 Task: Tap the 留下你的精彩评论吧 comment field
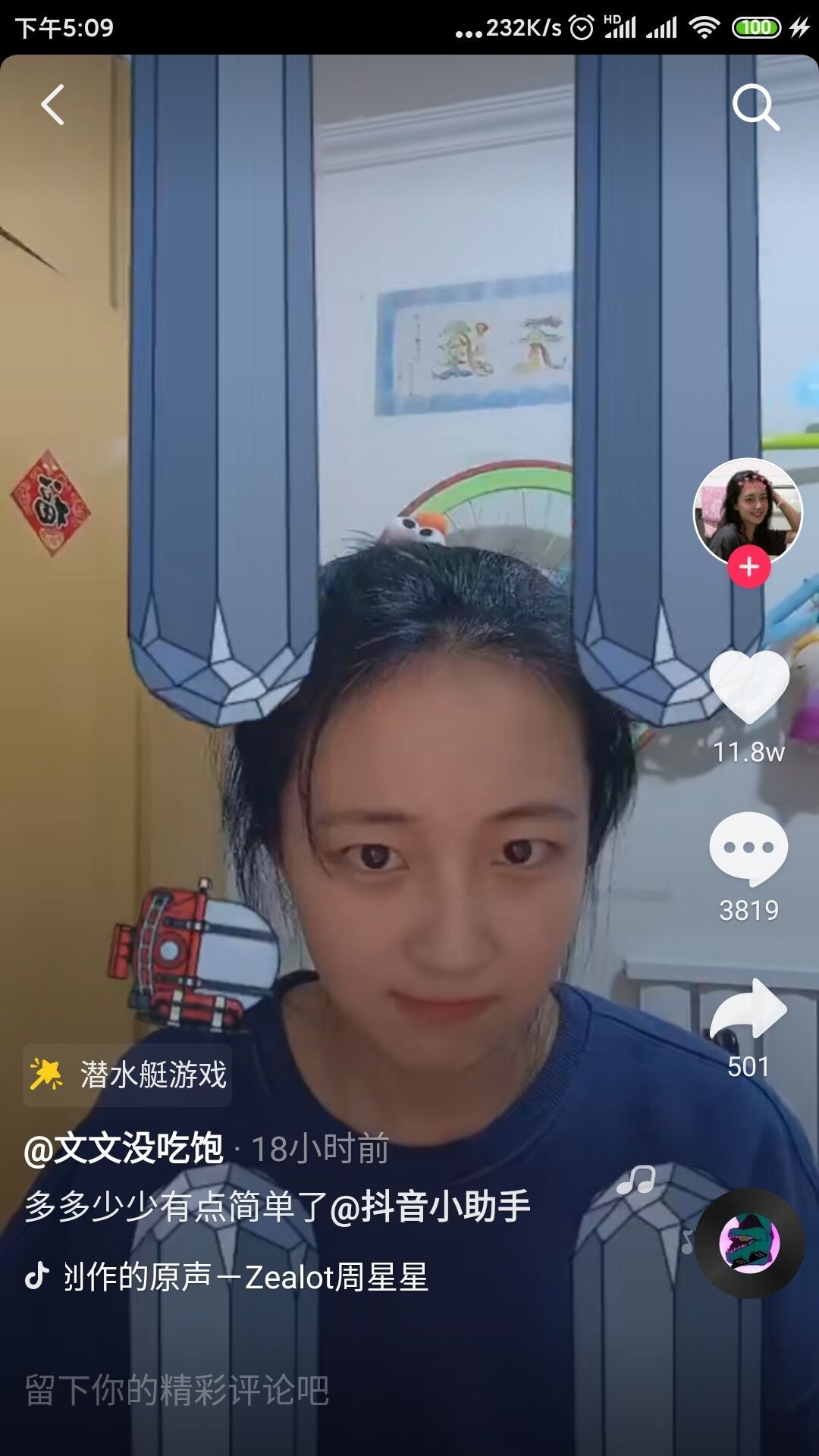[177, 1391]
